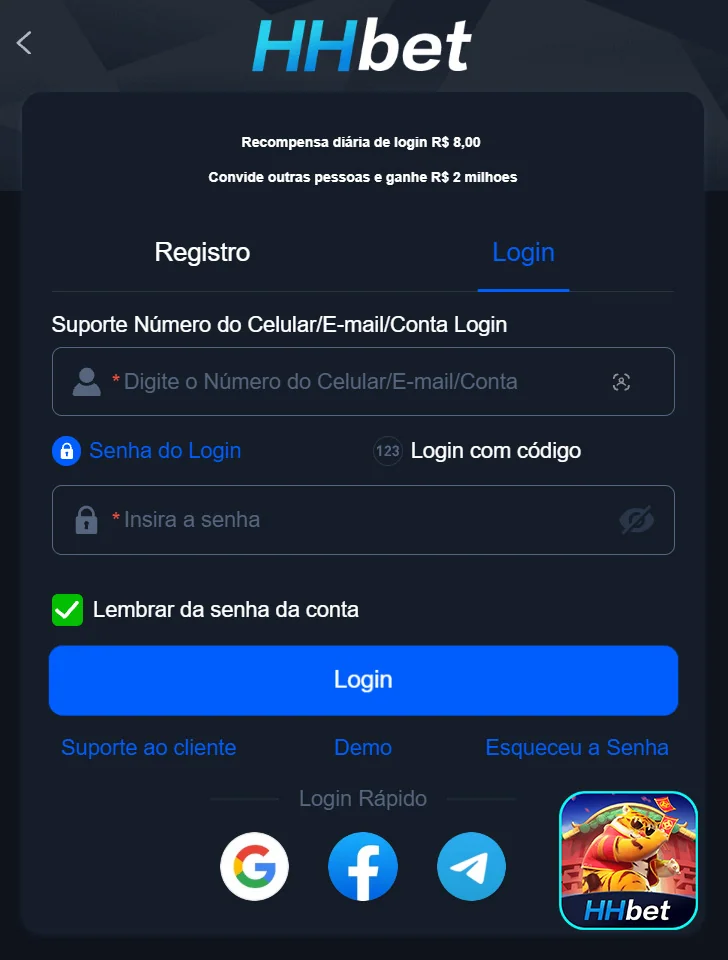728x960 pixels.
Task: Uncheck Lembrar da senha da conta
Action: [66, 610]
